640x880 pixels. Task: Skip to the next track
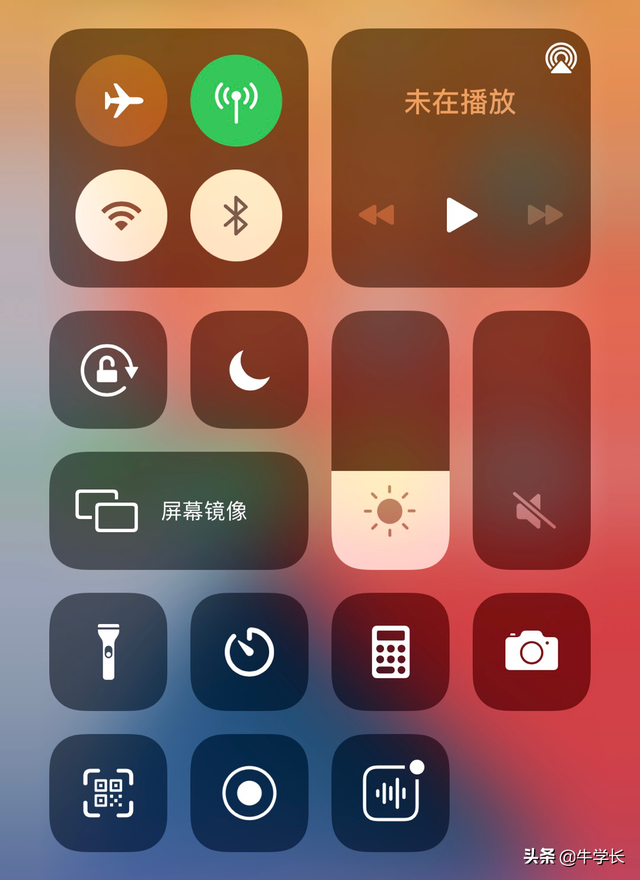[x=545, y=214]
